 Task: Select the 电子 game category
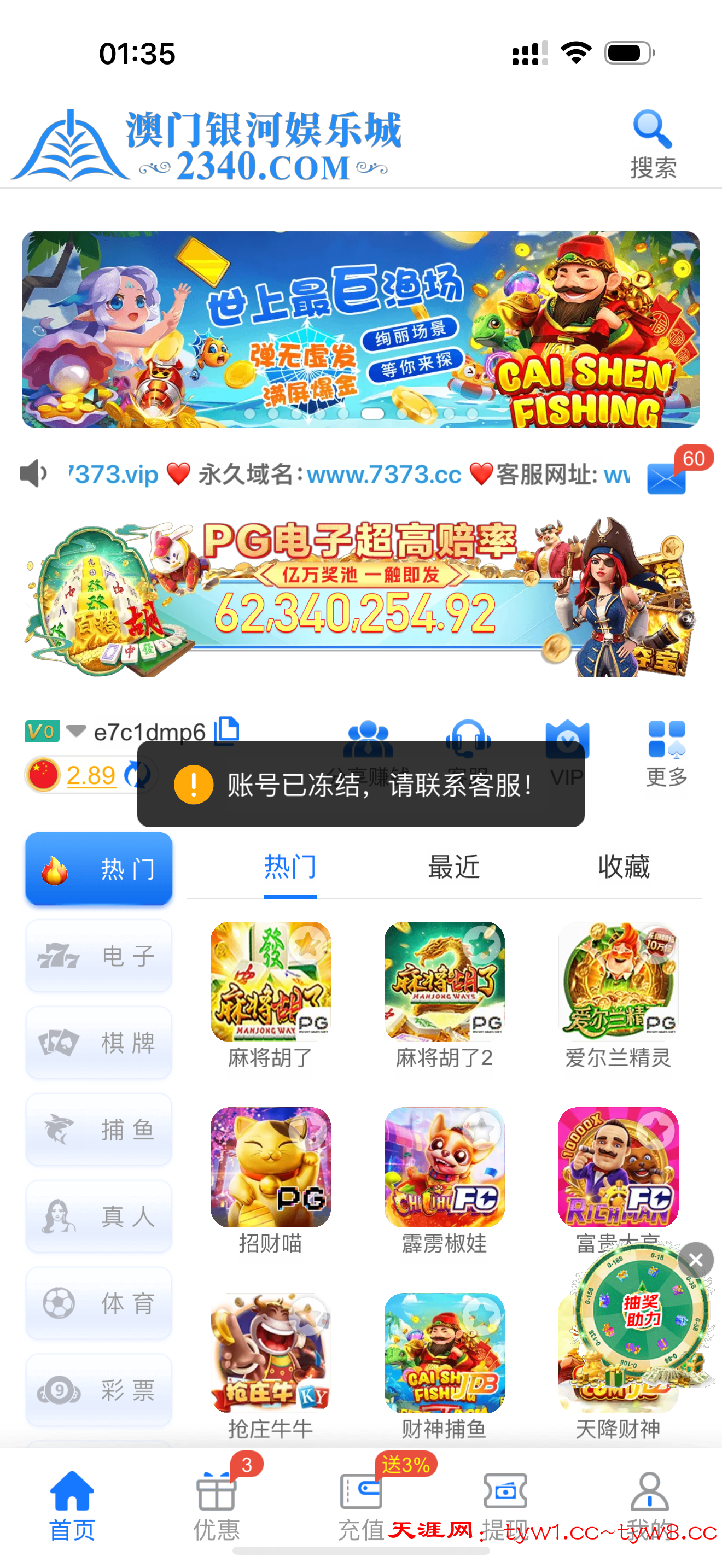point(98,956)
